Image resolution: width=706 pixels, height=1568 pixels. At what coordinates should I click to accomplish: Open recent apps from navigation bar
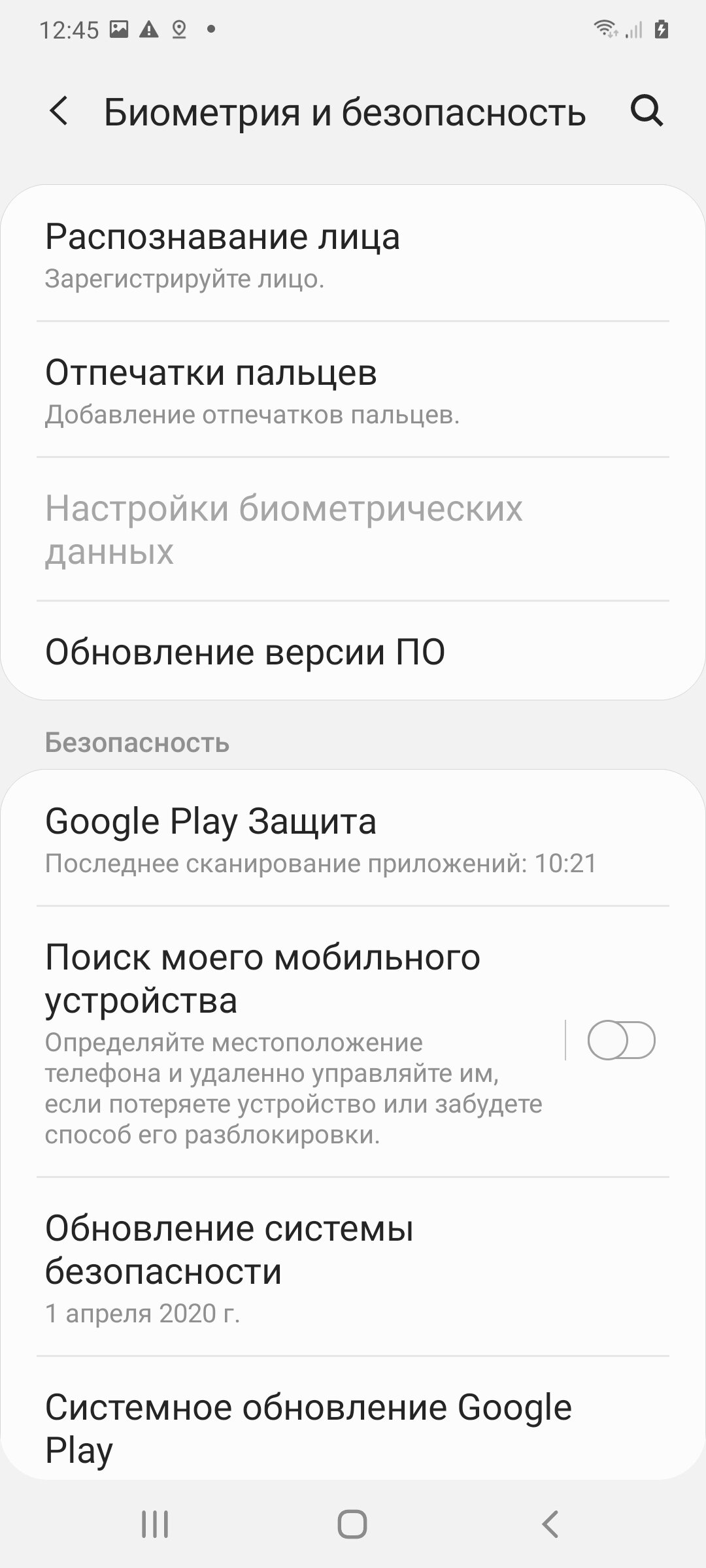coord(155,1524)
